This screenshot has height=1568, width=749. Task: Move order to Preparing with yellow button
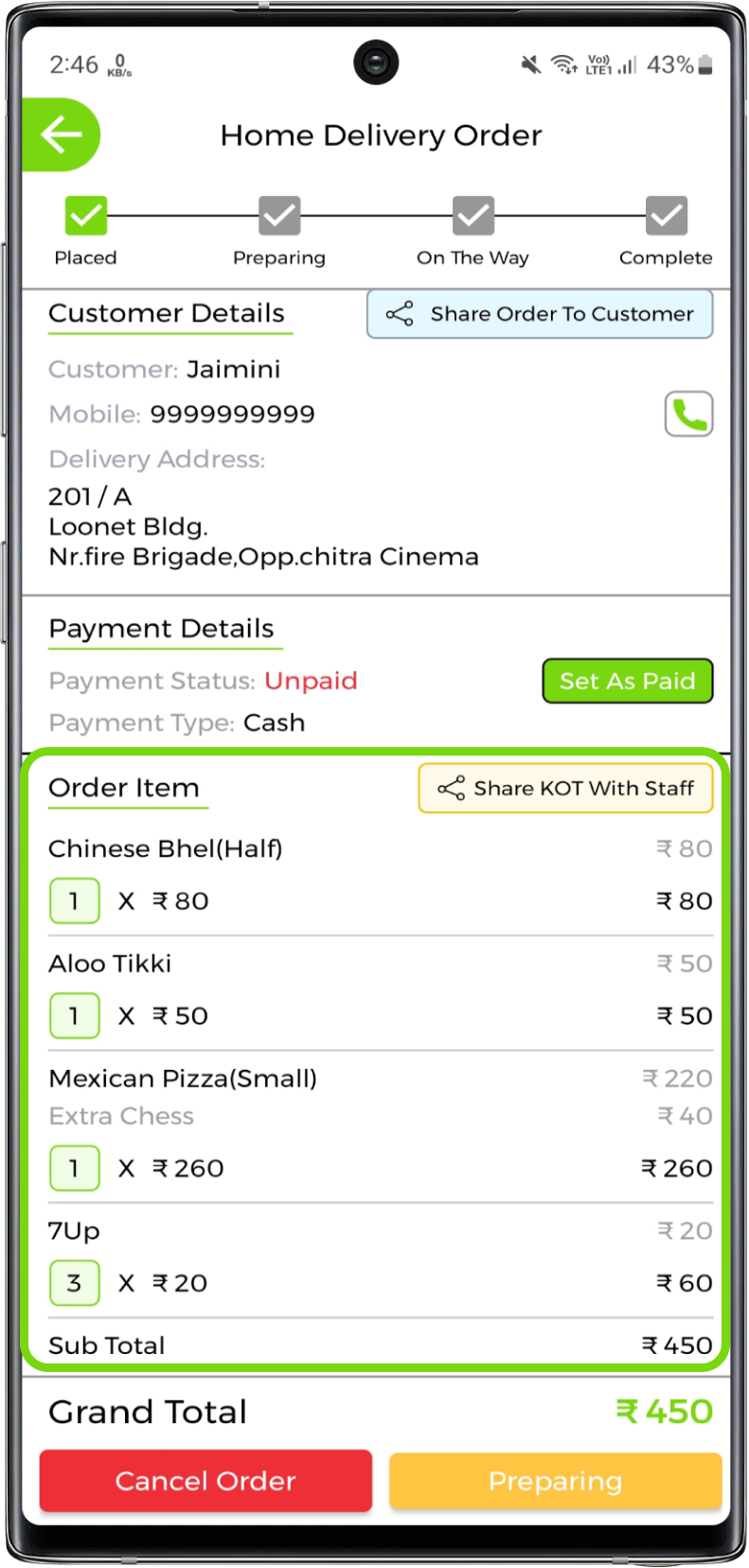[x=555, y=1481]
